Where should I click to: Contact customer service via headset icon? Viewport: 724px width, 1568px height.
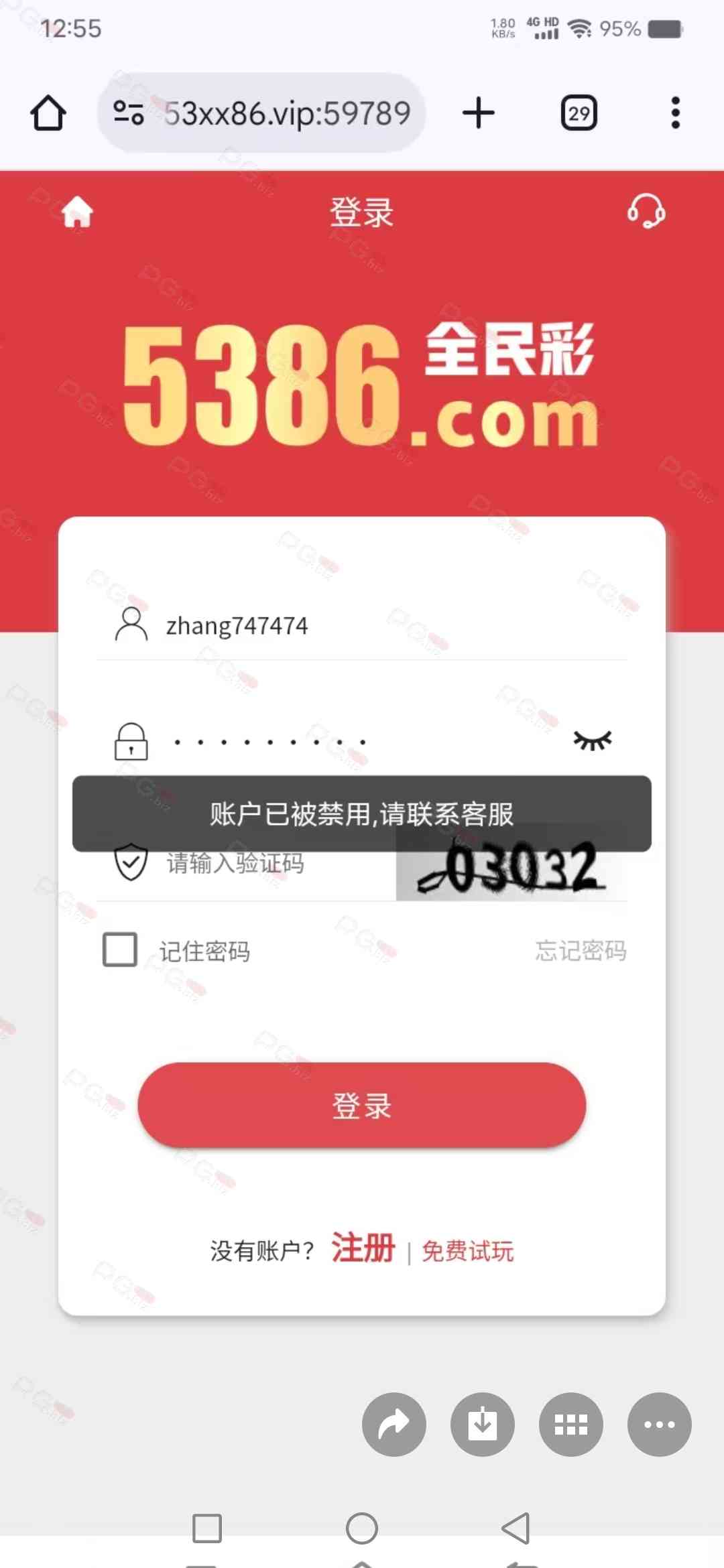click(646, 212)
